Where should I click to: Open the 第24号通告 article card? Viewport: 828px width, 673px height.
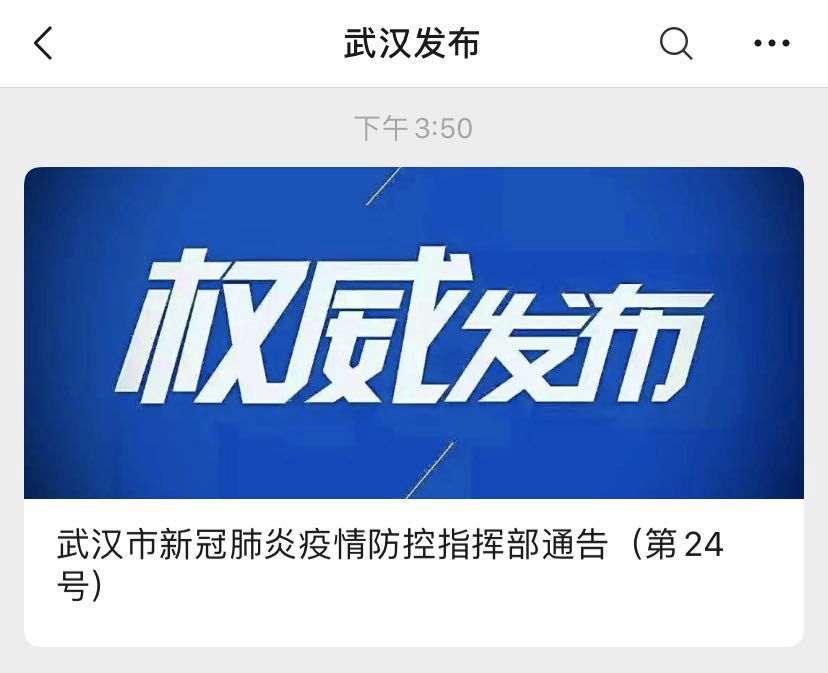coord(413,404)
